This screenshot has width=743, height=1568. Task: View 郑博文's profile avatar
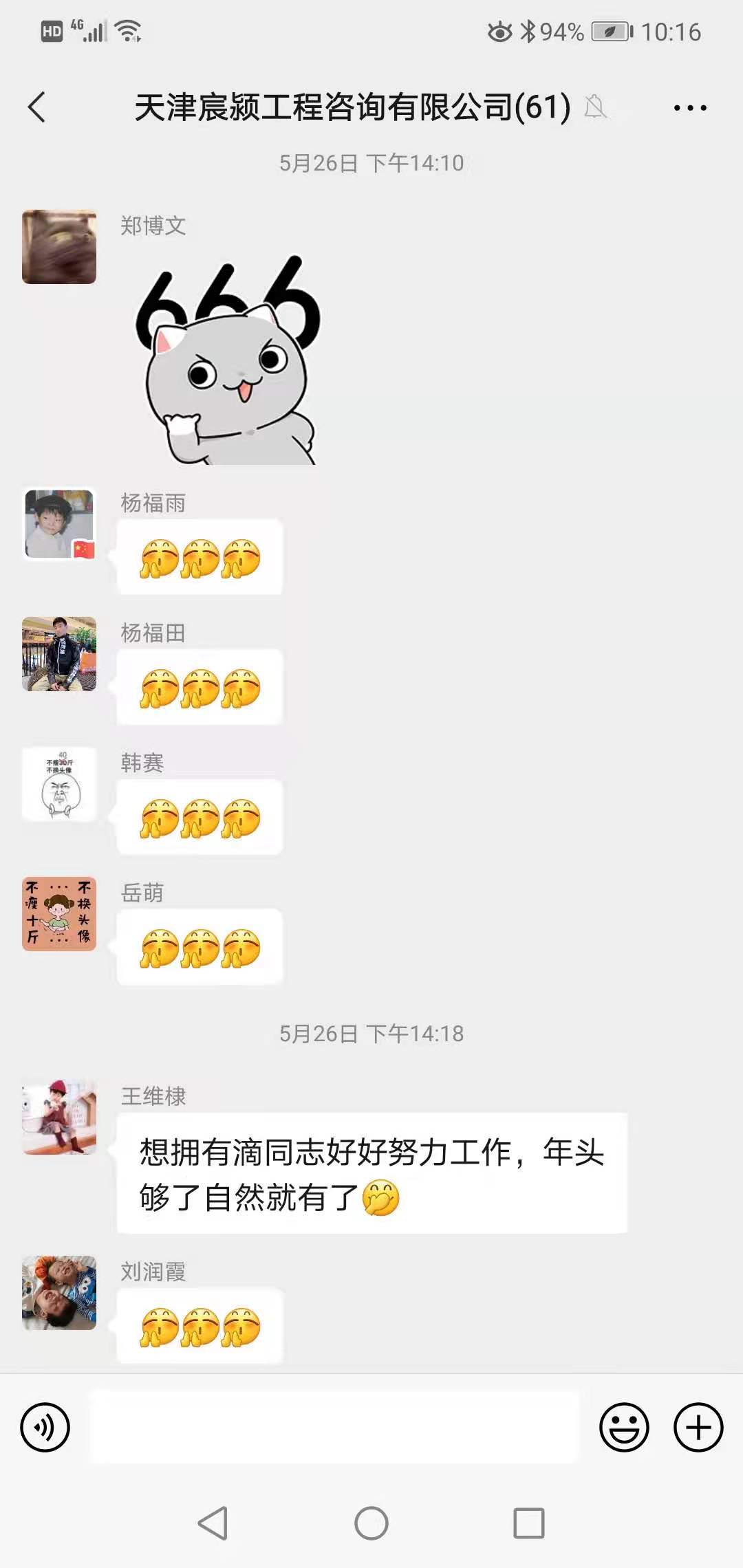click(59, 247)
